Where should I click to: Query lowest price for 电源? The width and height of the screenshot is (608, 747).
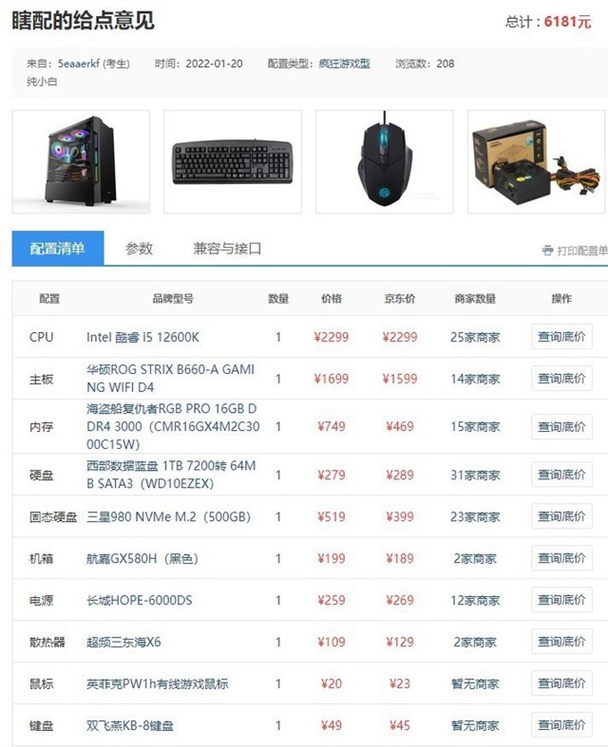tap(561, 600)
